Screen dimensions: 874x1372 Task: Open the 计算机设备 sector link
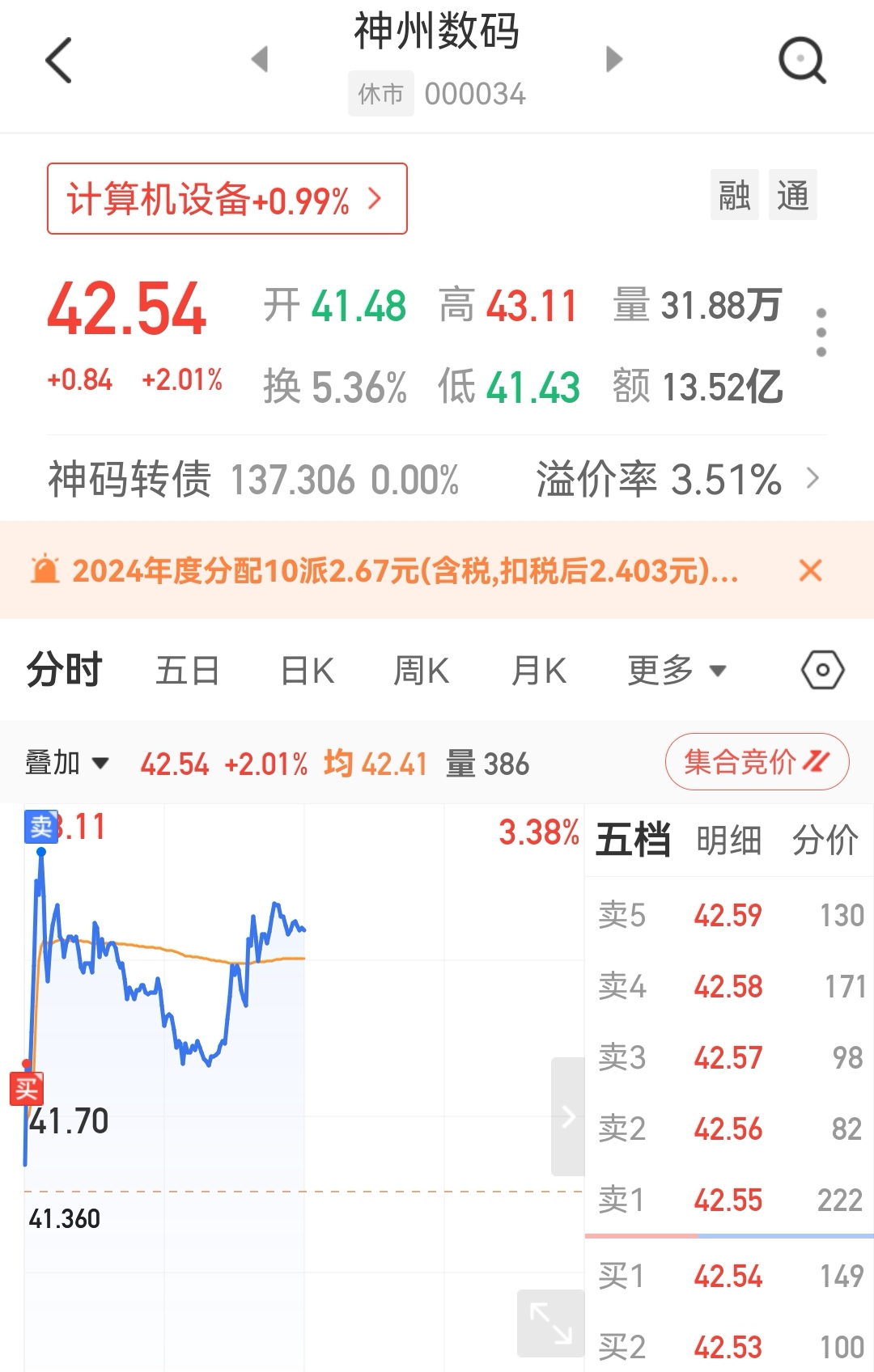pos(227,199)
